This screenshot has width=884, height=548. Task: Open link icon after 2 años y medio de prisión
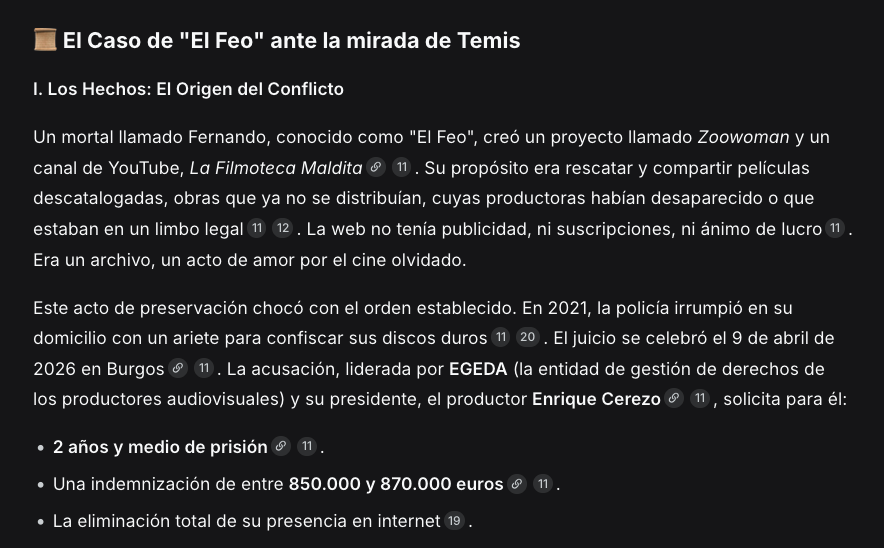[281, 446]
